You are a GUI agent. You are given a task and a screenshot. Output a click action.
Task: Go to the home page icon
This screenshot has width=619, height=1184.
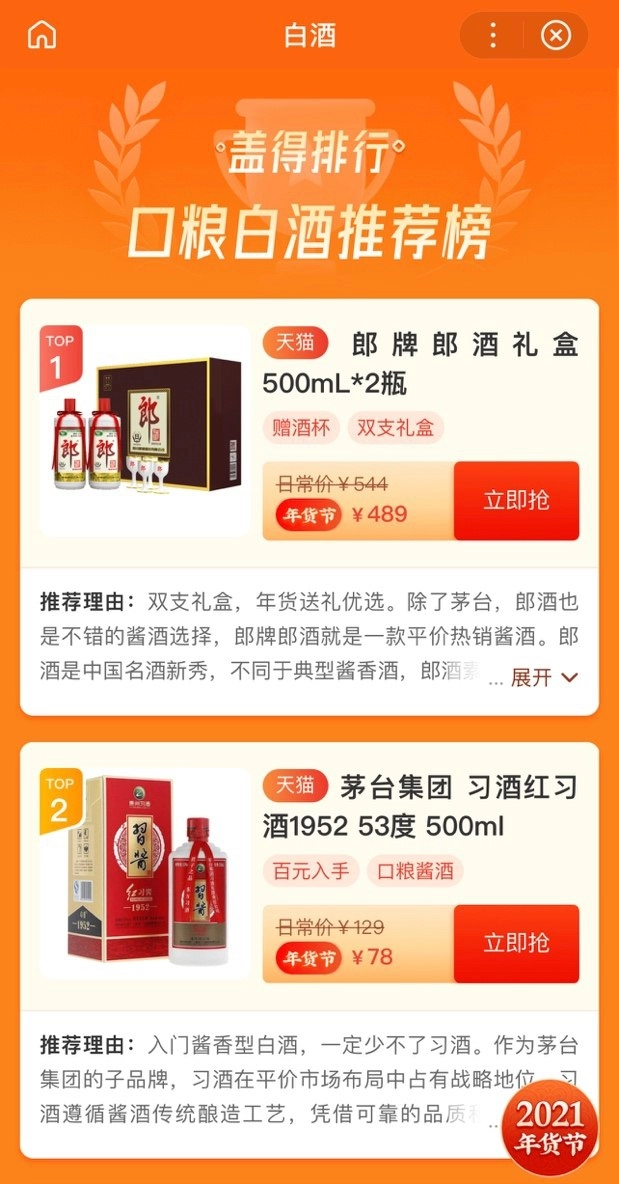click(x=42, y=35)
